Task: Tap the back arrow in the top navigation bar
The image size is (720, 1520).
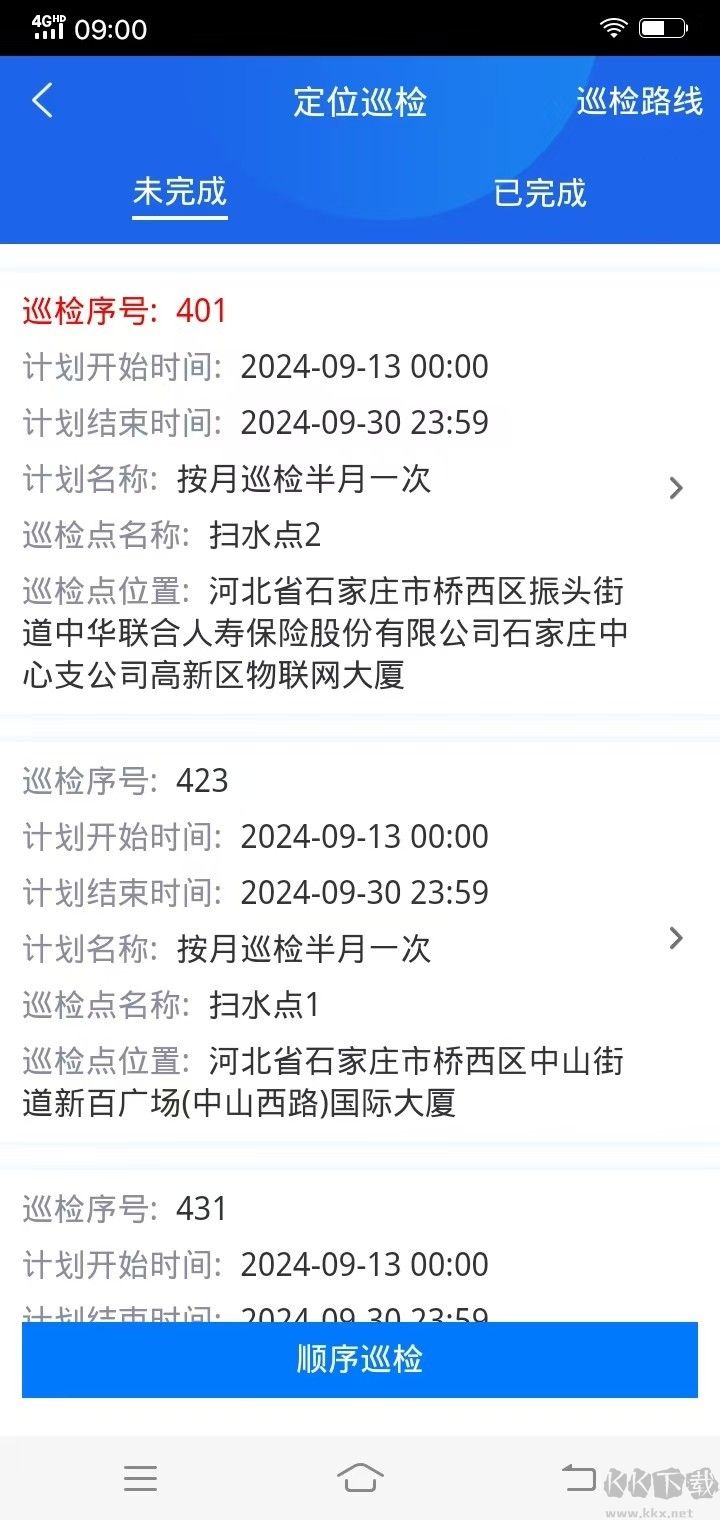Action: click(42, 100)
